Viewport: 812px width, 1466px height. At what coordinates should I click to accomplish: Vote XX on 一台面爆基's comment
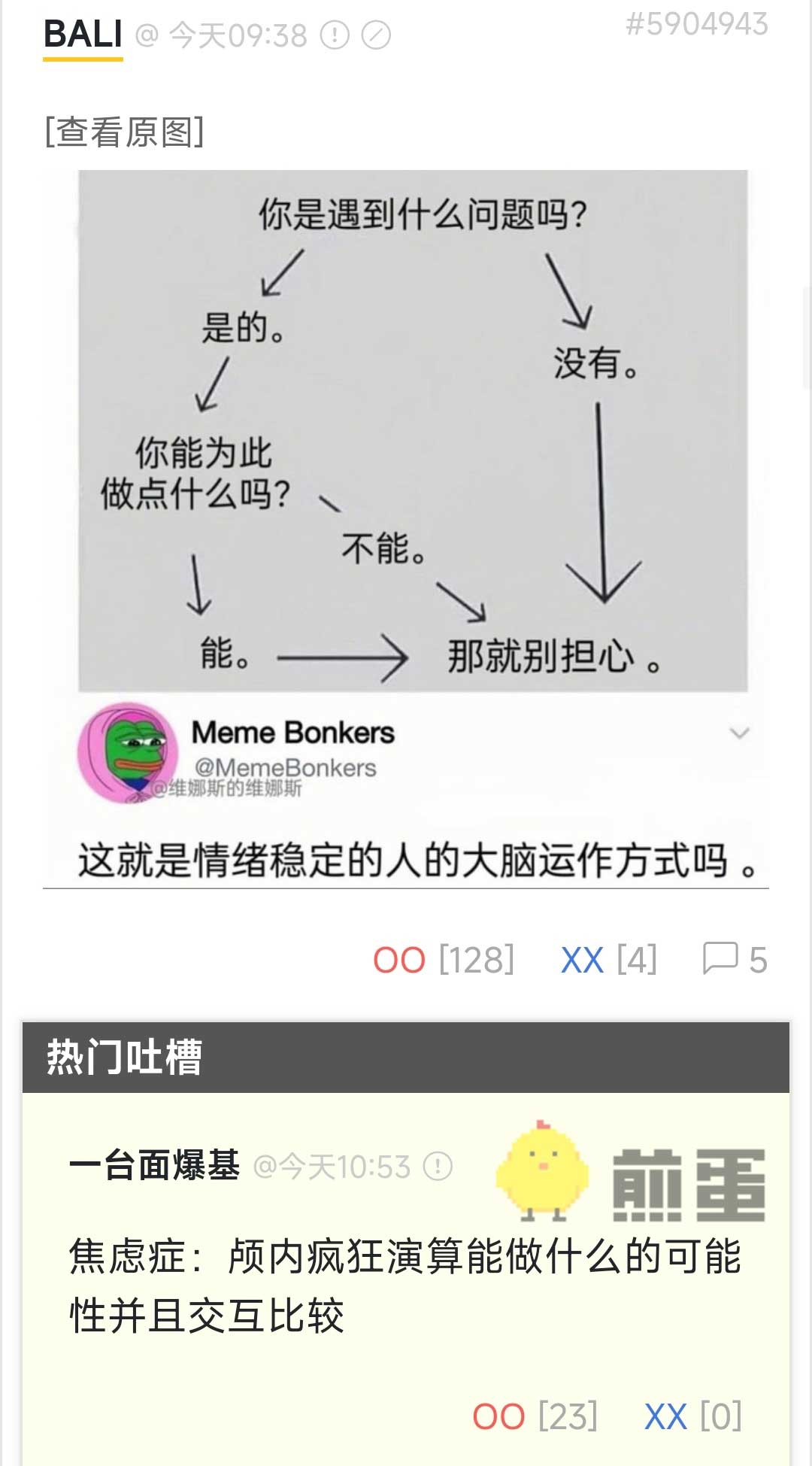tap(692, 1416)
